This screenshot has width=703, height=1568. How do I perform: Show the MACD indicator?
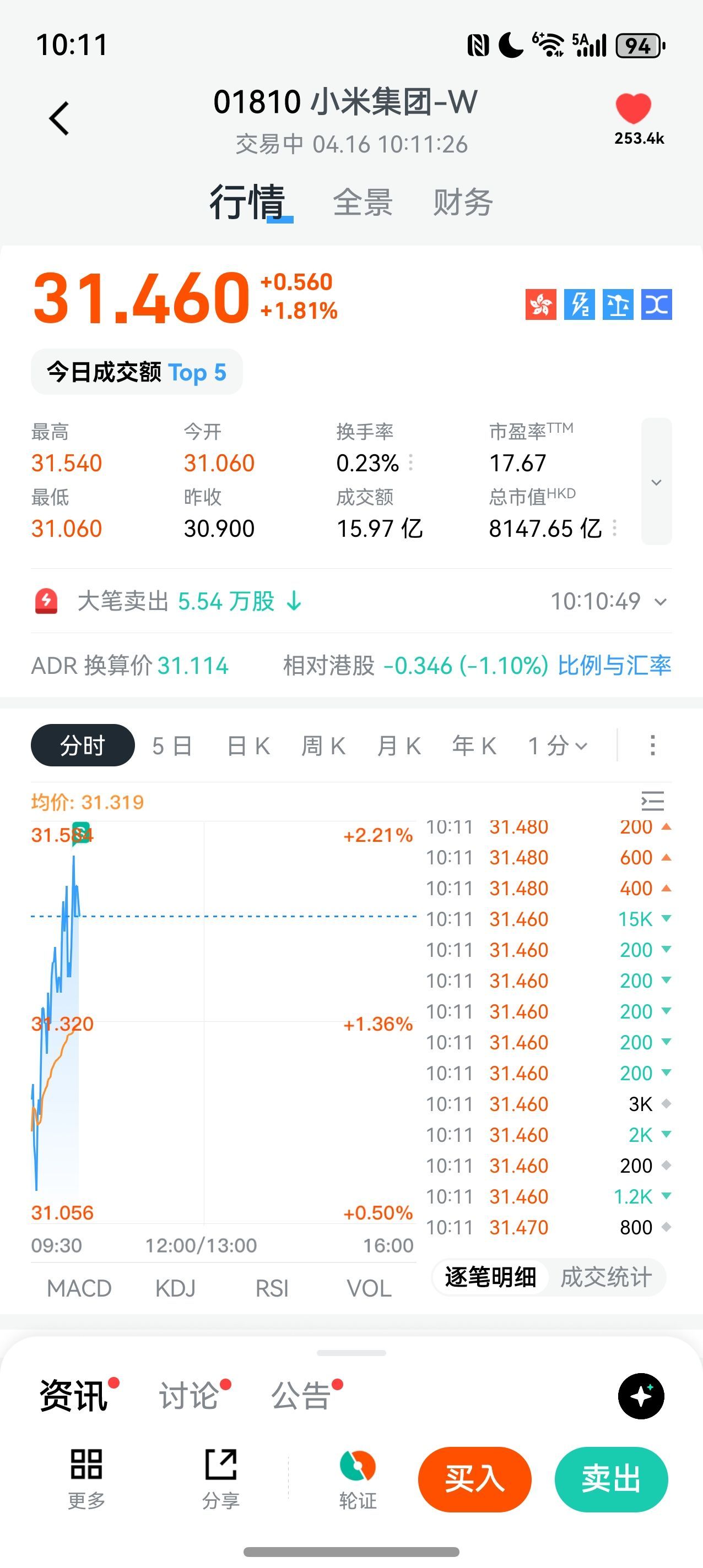pos(79,1288)
